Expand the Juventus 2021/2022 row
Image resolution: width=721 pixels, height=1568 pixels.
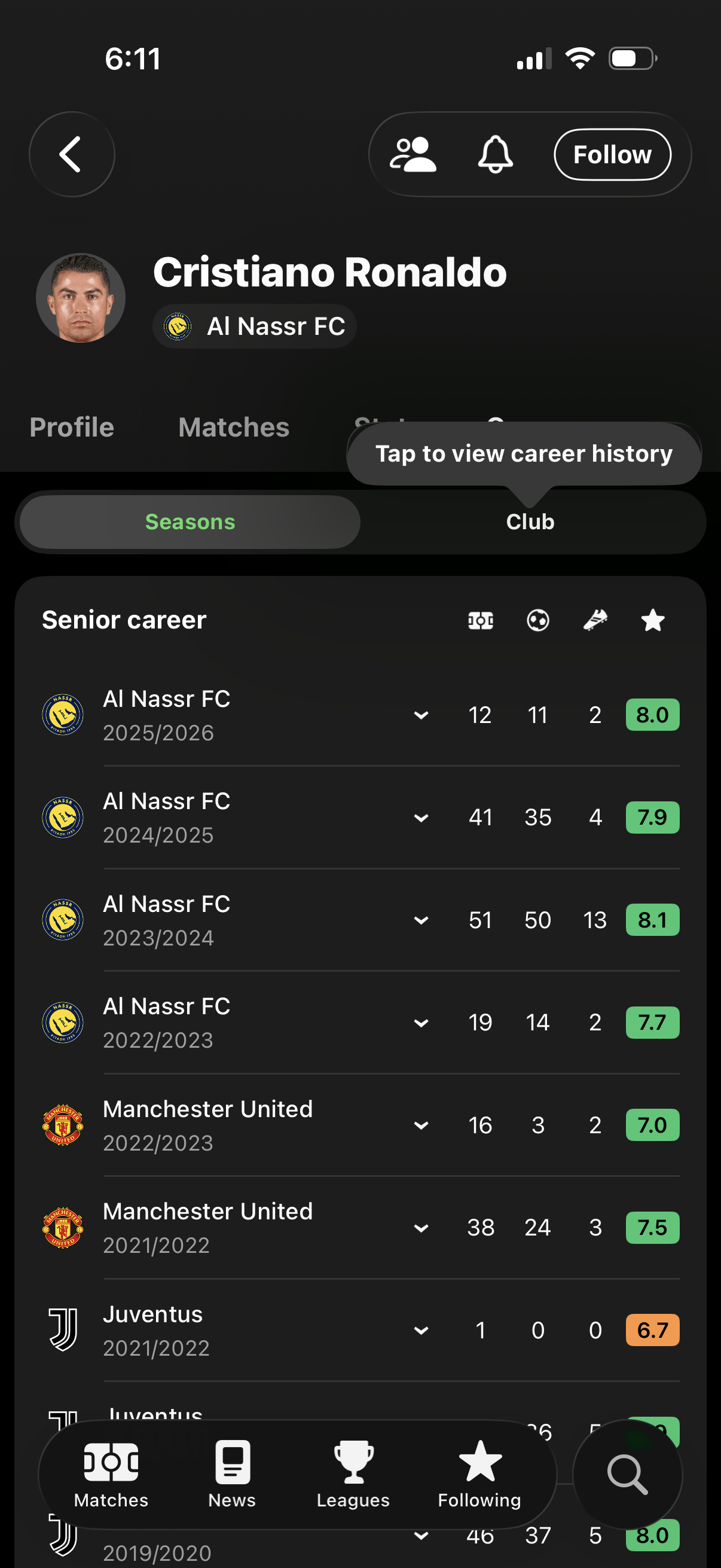pos(421,1331)
